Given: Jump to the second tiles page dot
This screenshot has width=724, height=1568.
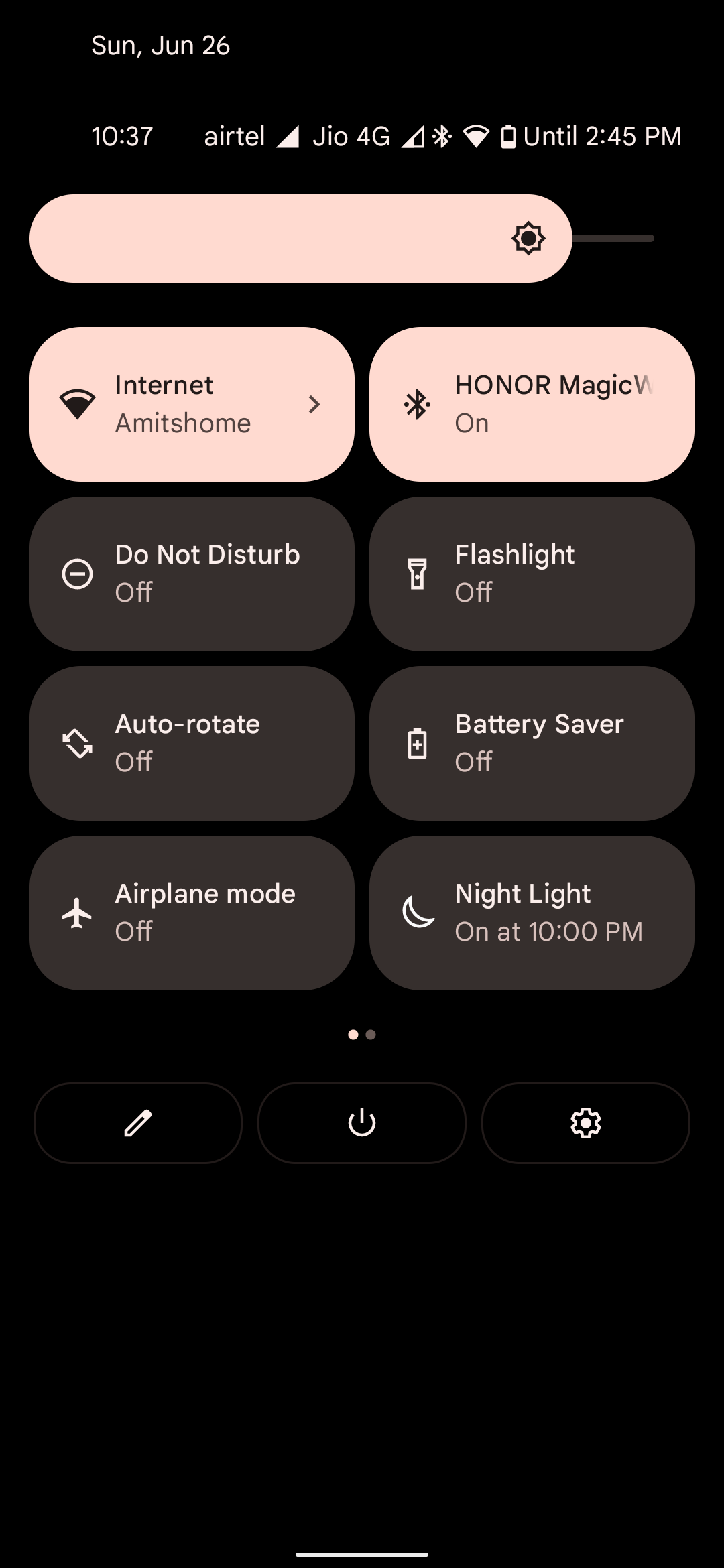Looking at the screenshot, I should coord(371,1035).
